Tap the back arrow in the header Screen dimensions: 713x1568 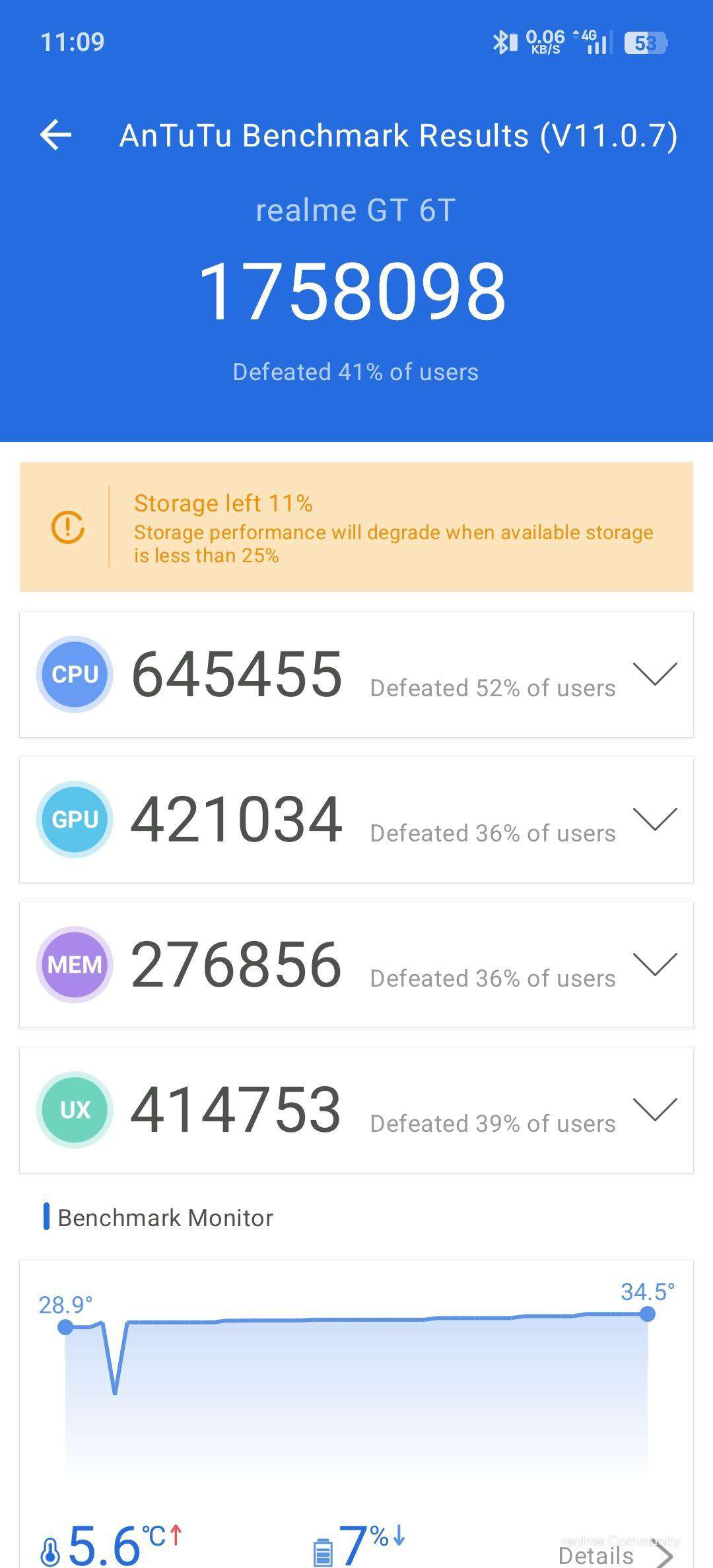(55, 136)
